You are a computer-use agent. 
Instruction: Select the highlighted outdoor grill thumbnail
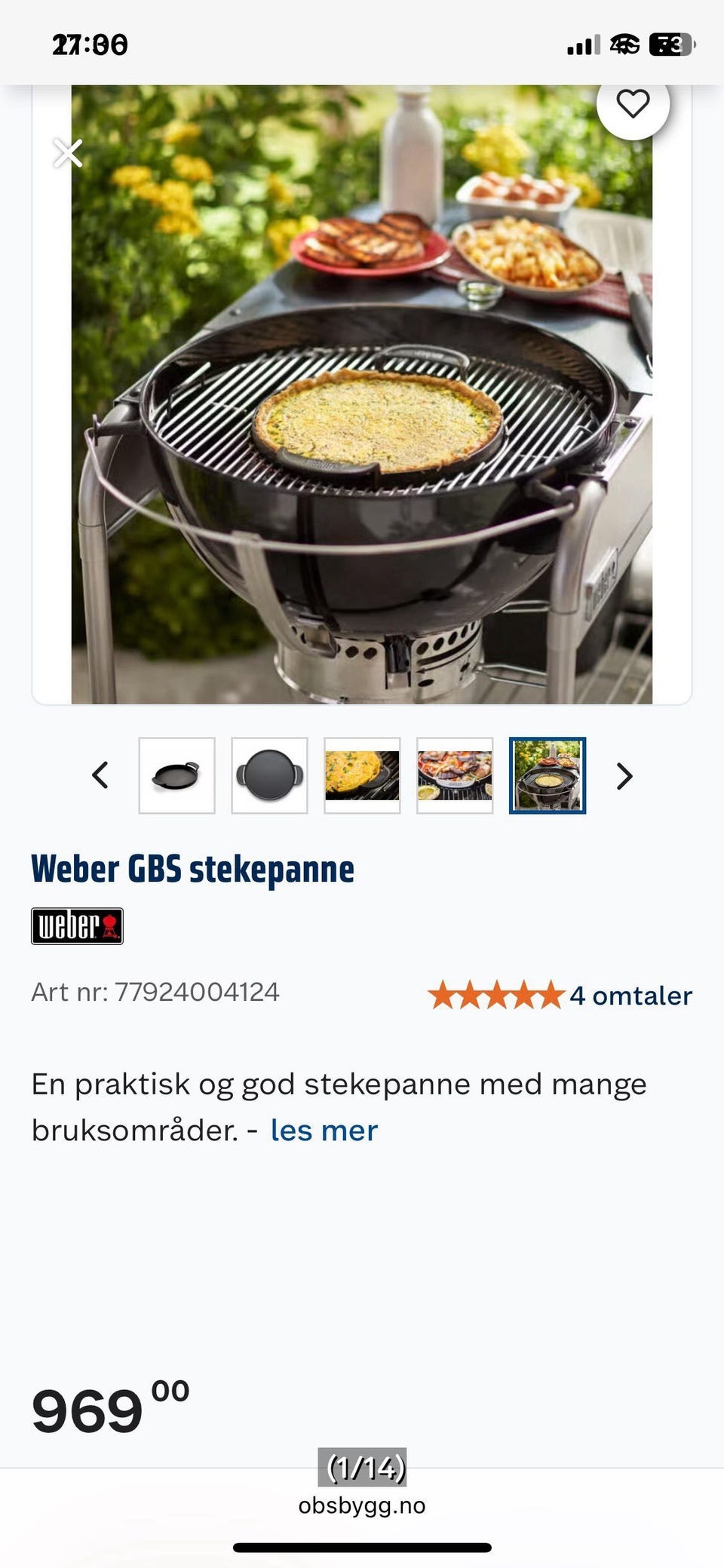(546, 775)
